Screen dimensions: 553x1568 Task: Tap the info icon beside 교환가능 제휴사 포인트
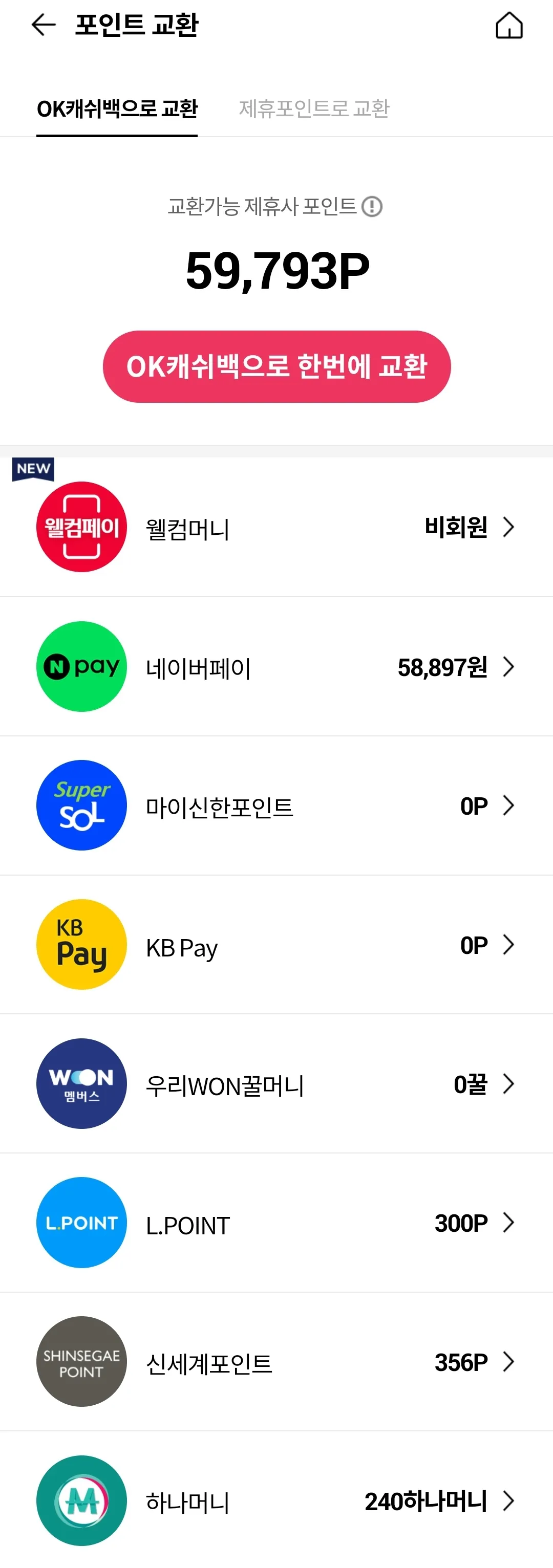click(372, 207)
